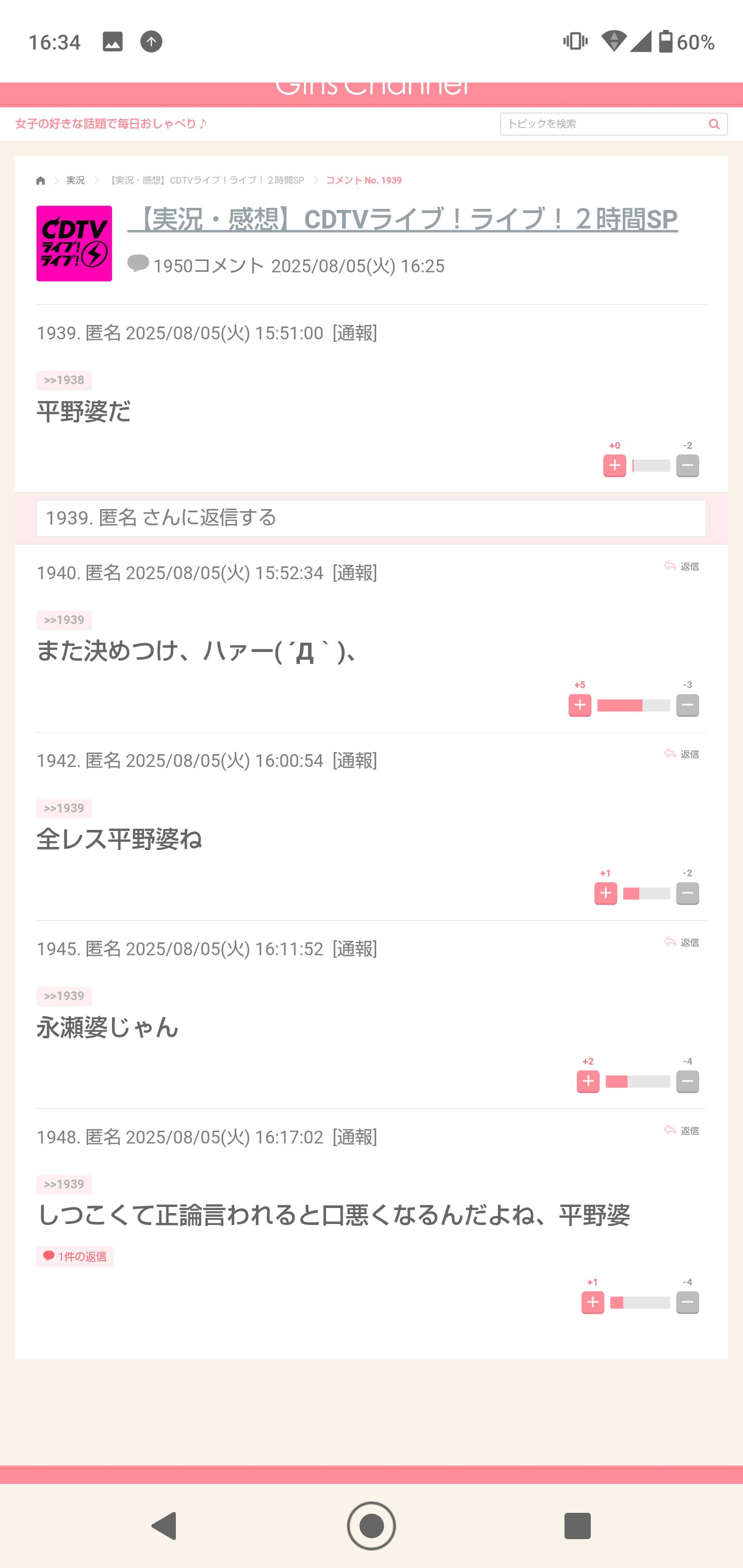Go back with system back button

click(164, 1526)
